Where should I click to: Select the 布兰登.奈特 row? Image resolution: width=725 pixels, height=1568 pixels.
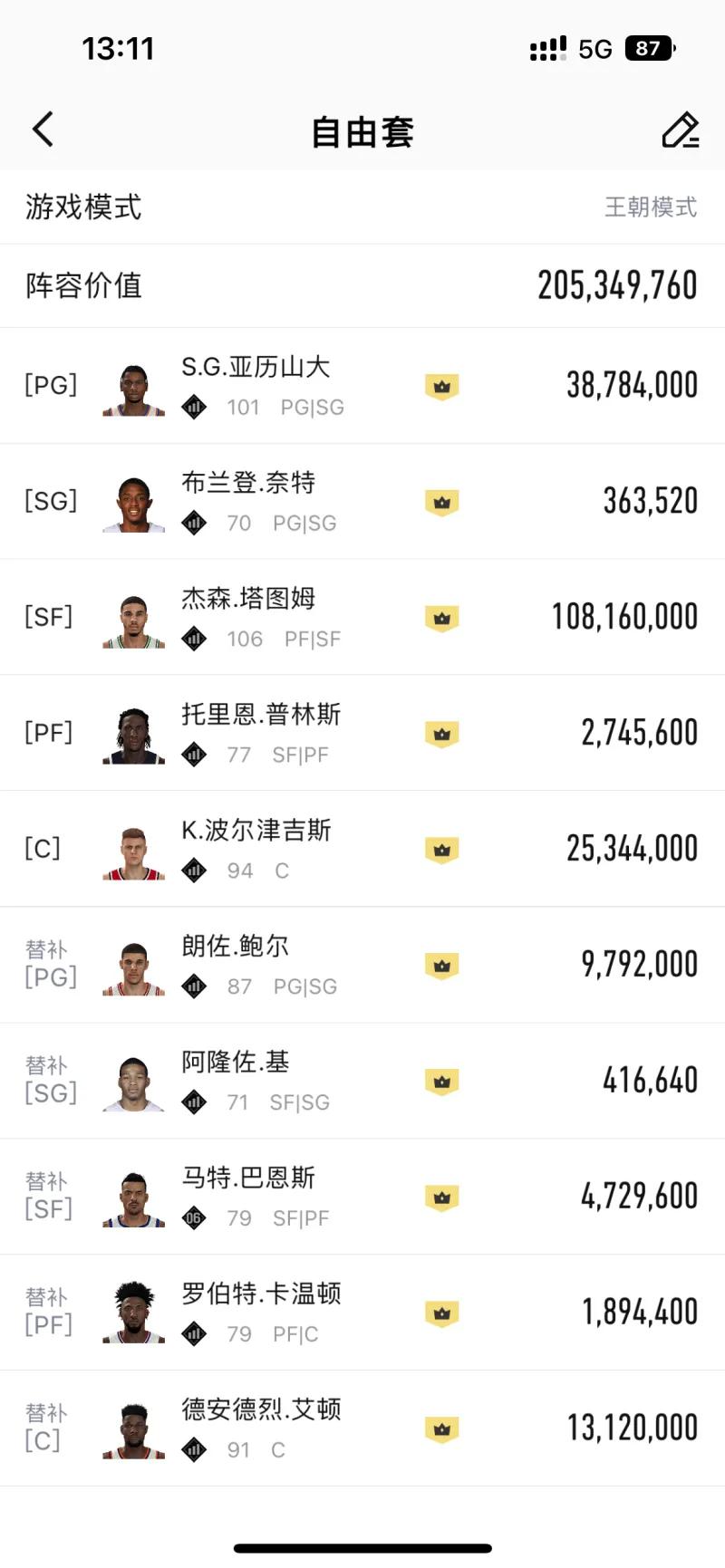tap(362, 502)
